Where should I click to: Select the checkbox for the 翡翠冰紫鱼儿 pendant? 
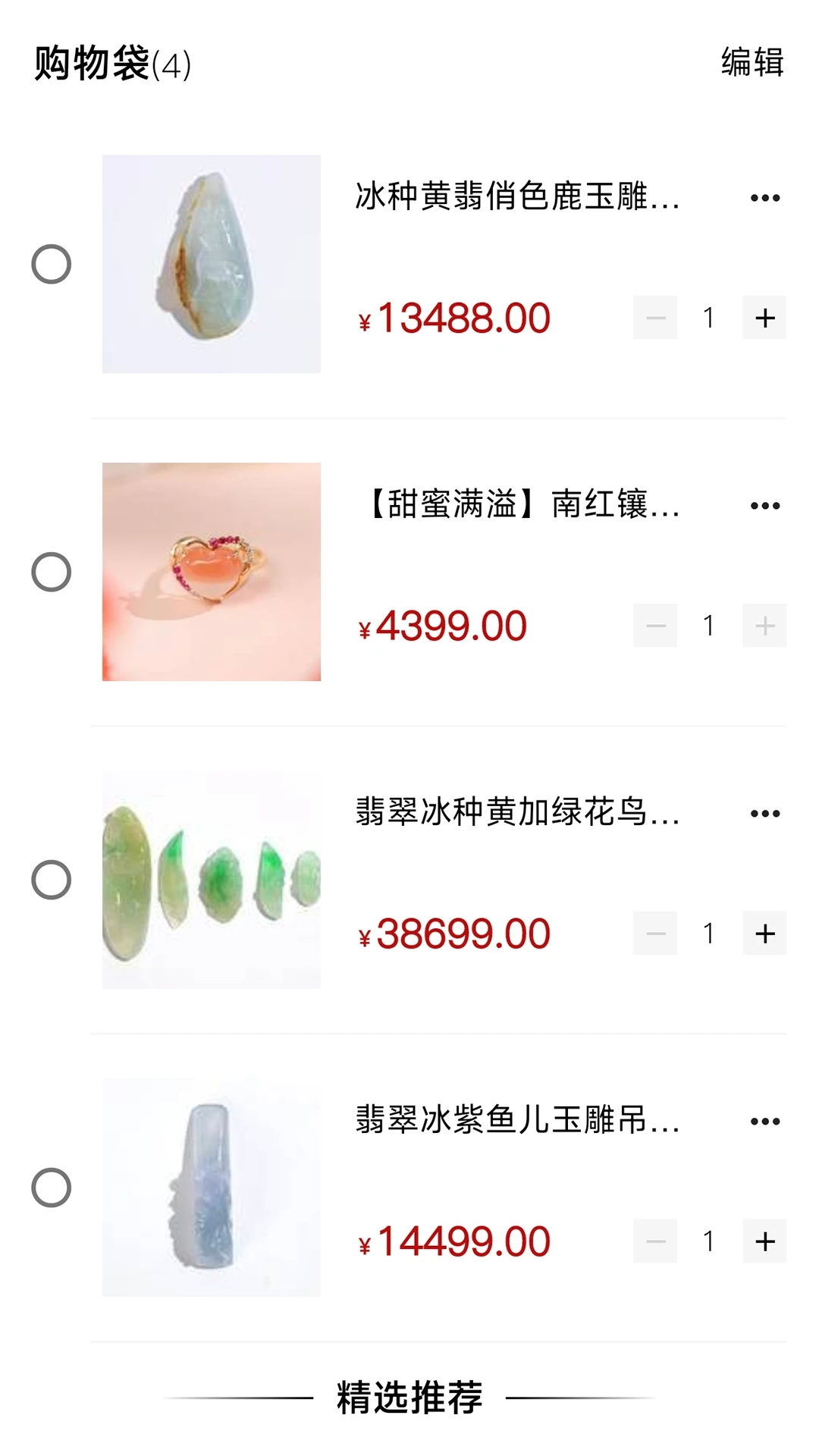(x=51, y=1184)
